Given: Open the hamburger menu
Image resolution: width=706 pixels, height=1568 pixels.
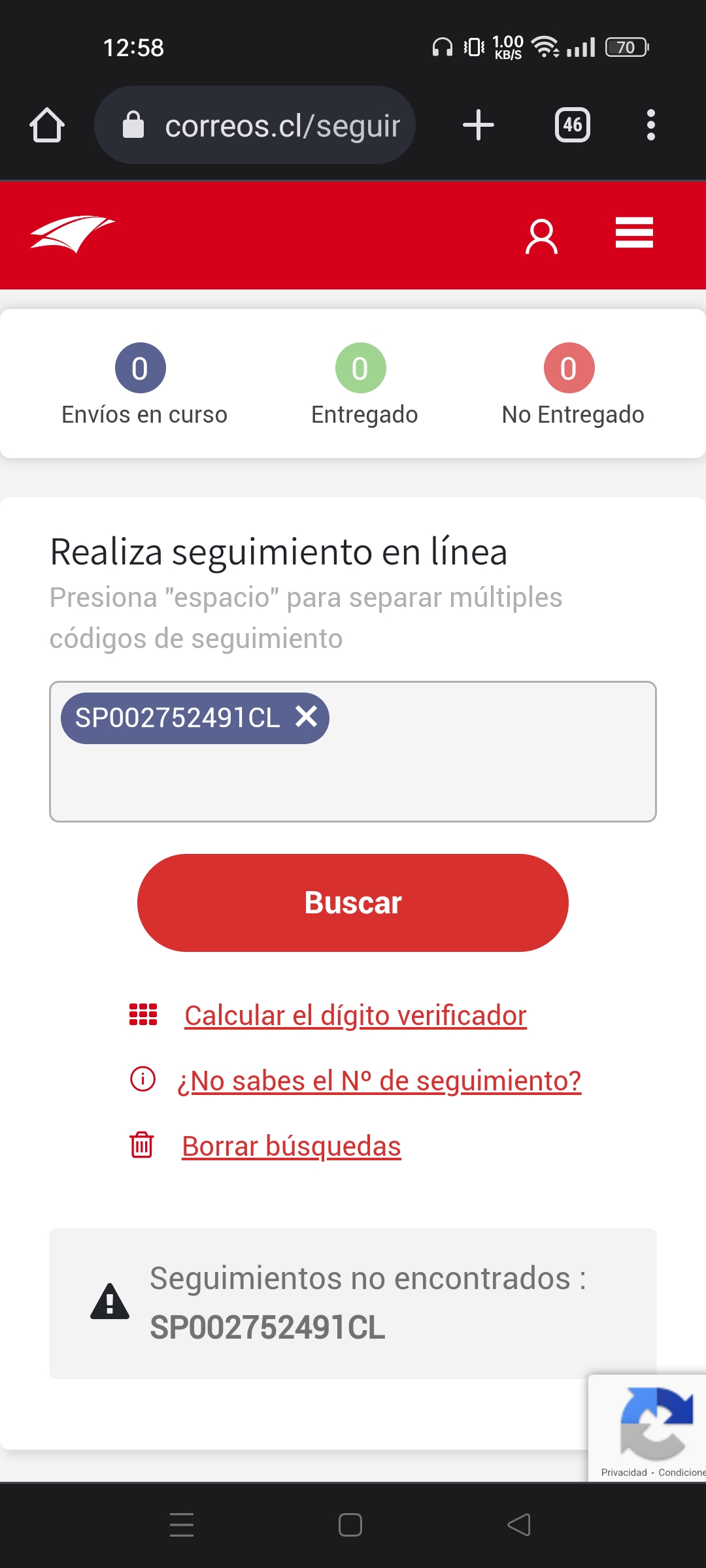Looking at the screenshot, I should [x=634, y=233].
